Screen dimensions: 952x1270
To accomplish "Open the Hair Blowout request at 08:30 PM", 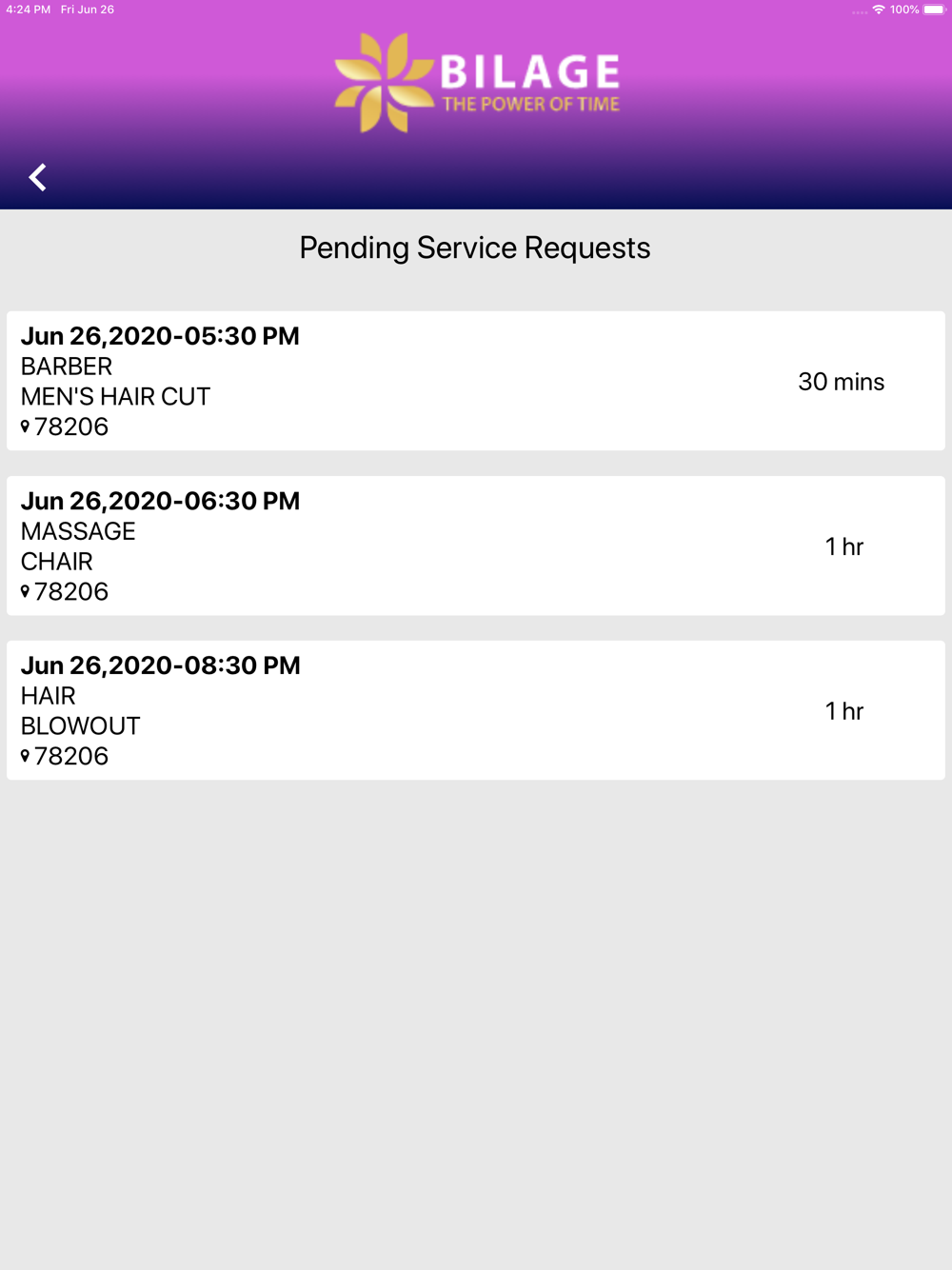I will [x=476, y=710].
